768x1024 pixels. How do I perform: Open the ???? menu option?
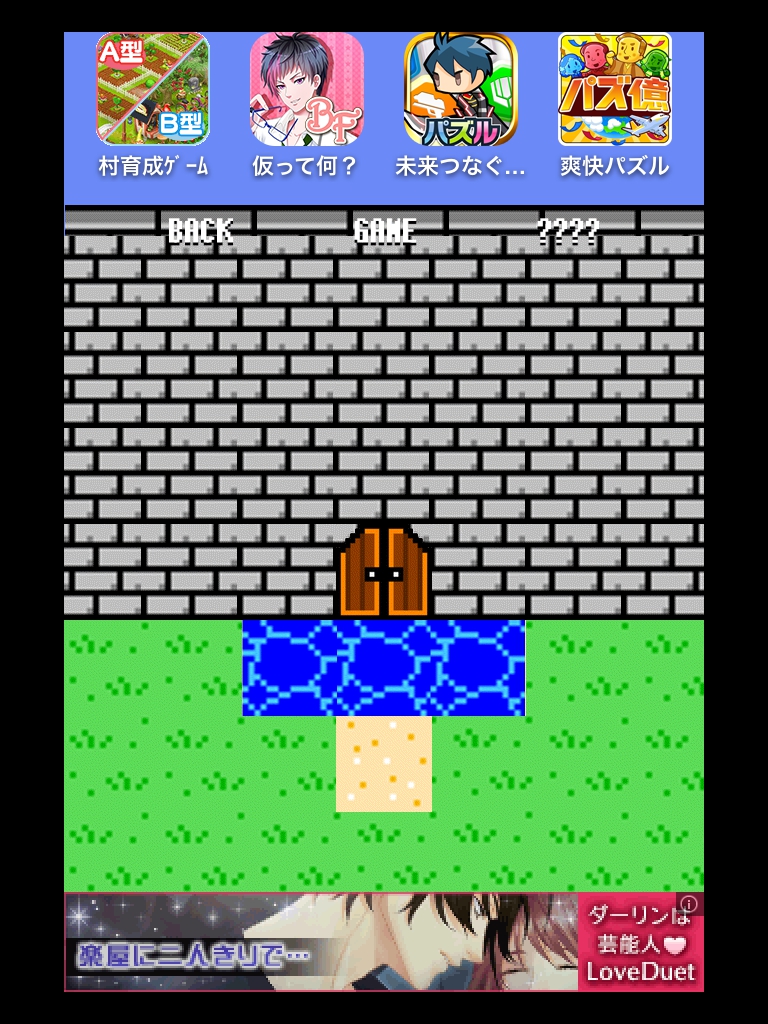(x=568, y=231)
